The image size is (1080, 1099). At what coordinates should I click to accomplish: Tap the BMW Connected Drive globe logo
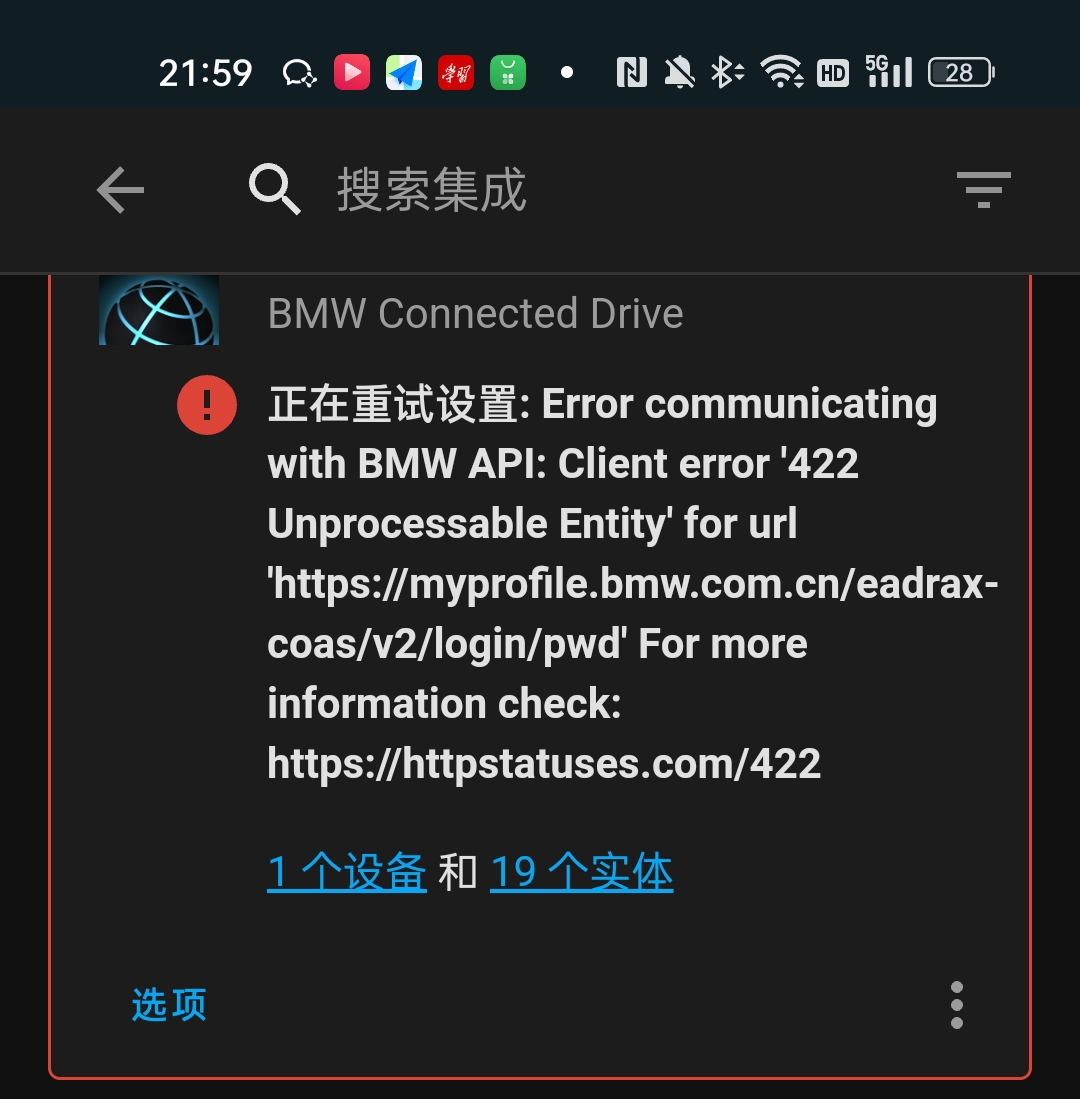[158, 310]
